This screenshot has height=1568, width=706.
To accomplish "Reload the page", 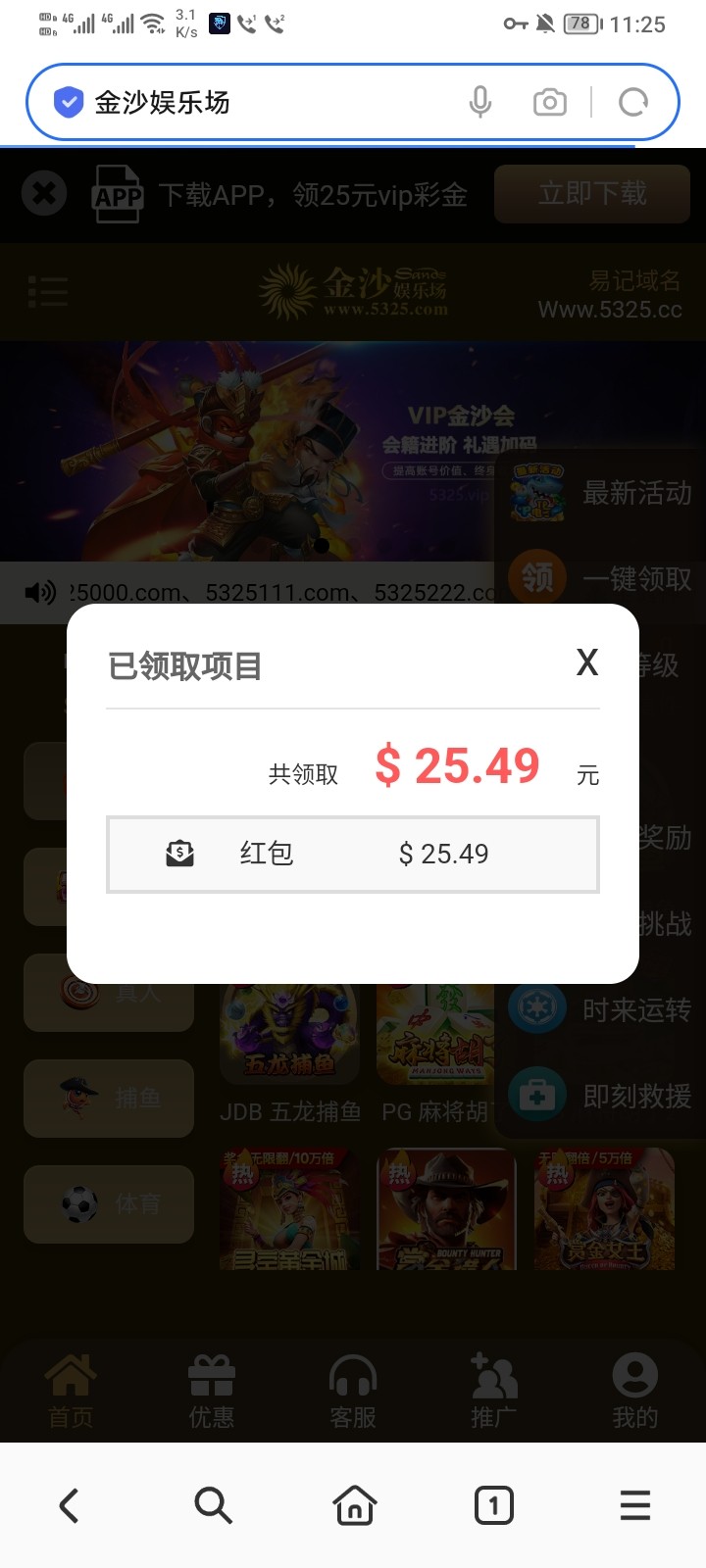I will [x=633, y=102].
